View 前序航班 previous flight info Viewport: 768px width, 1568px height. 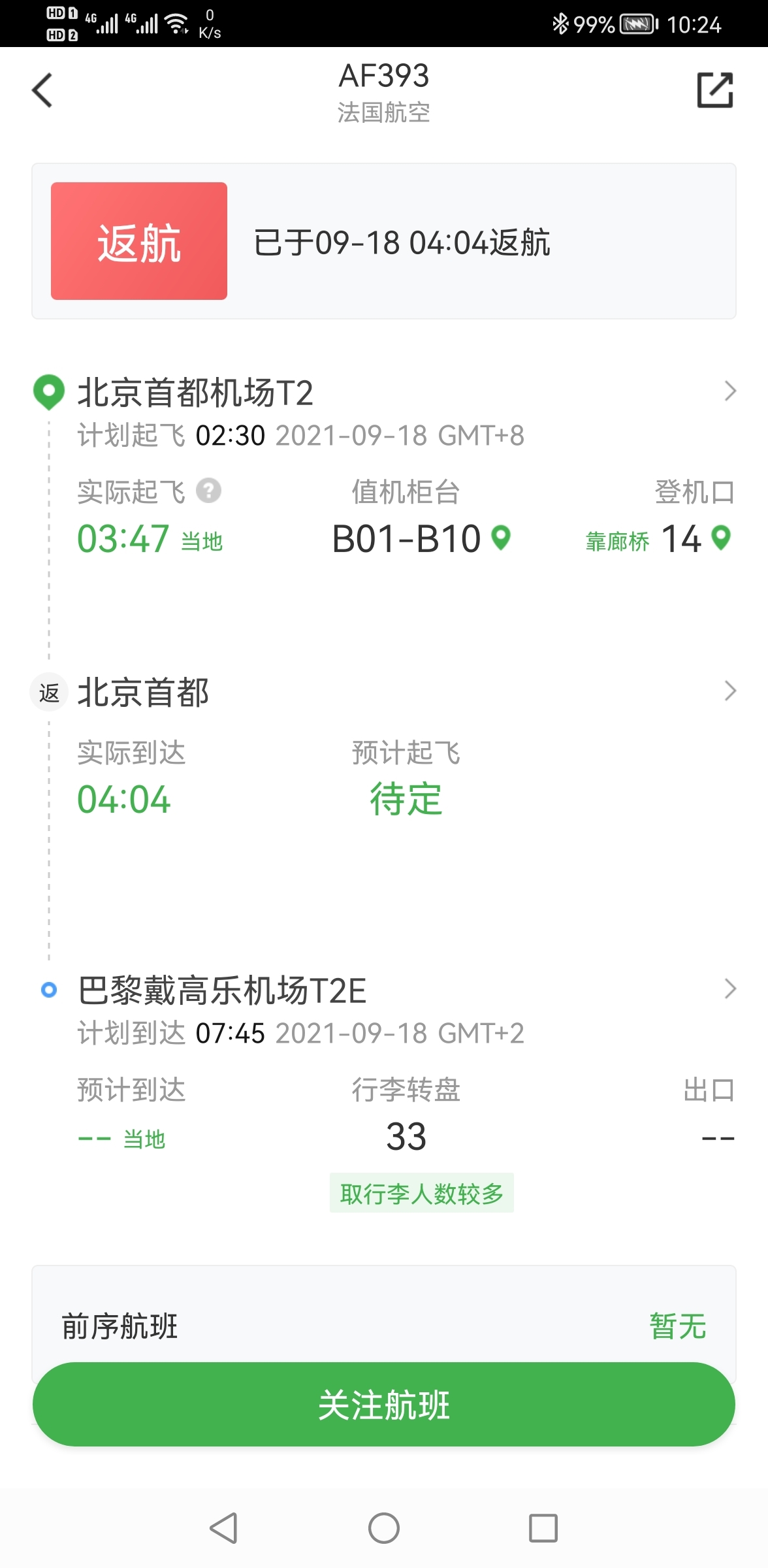click(x=383, y=1326)
